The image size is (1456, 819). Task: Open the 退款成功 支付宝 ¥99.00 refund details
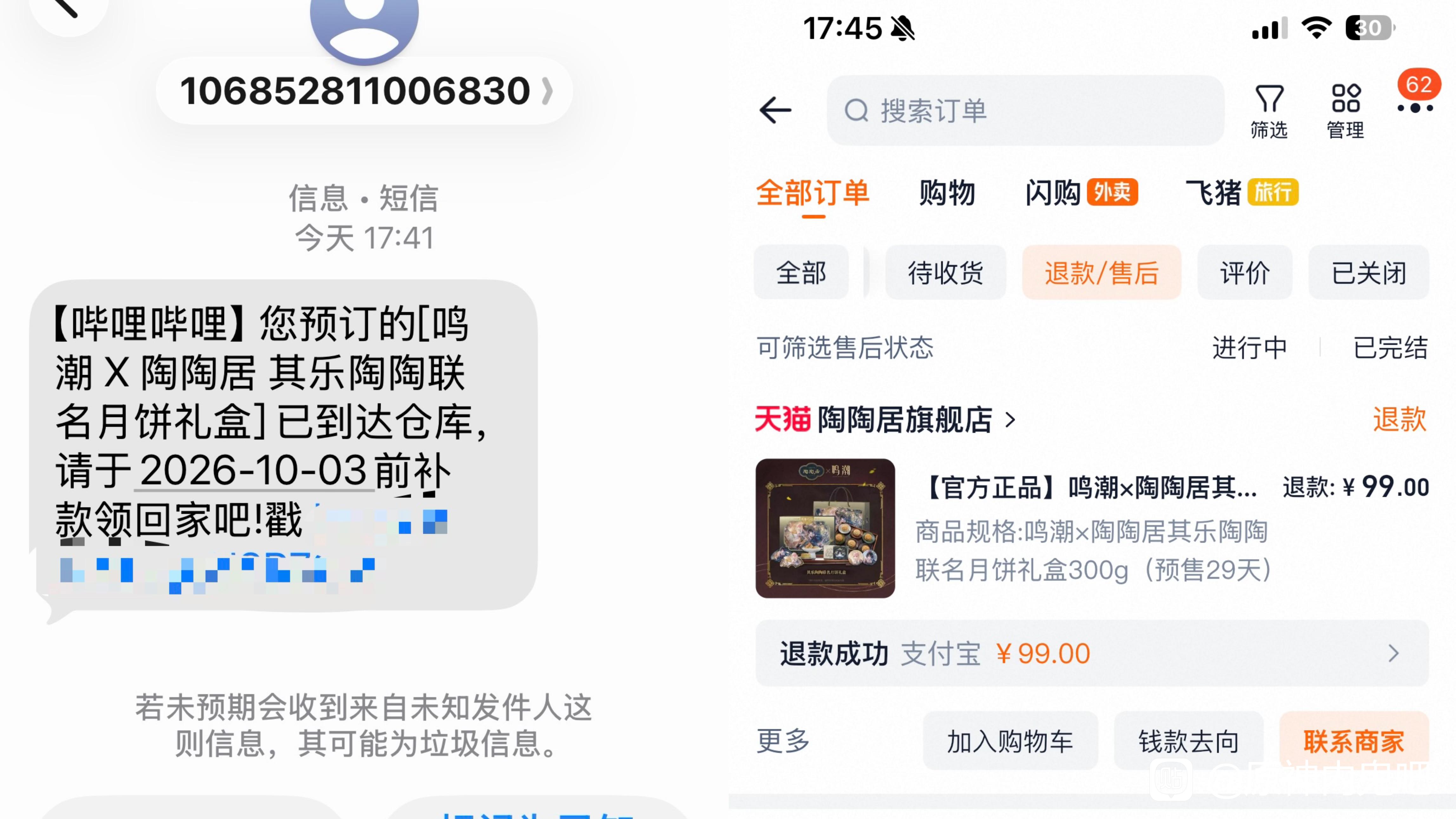point(1092,653)
